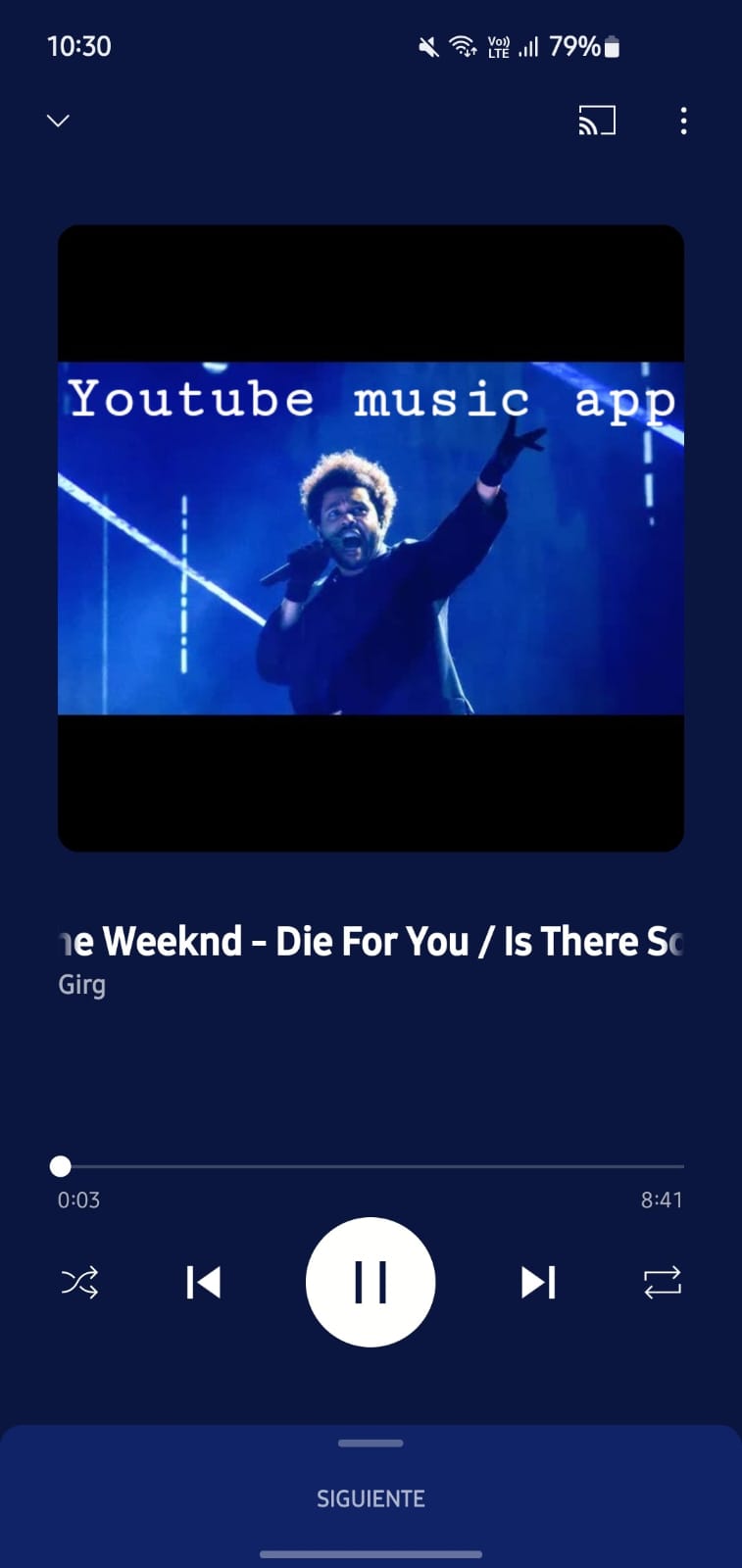Toggle shuffle mode
742x1568 pixels.
pyautogui.click(x=79, y=1282)
